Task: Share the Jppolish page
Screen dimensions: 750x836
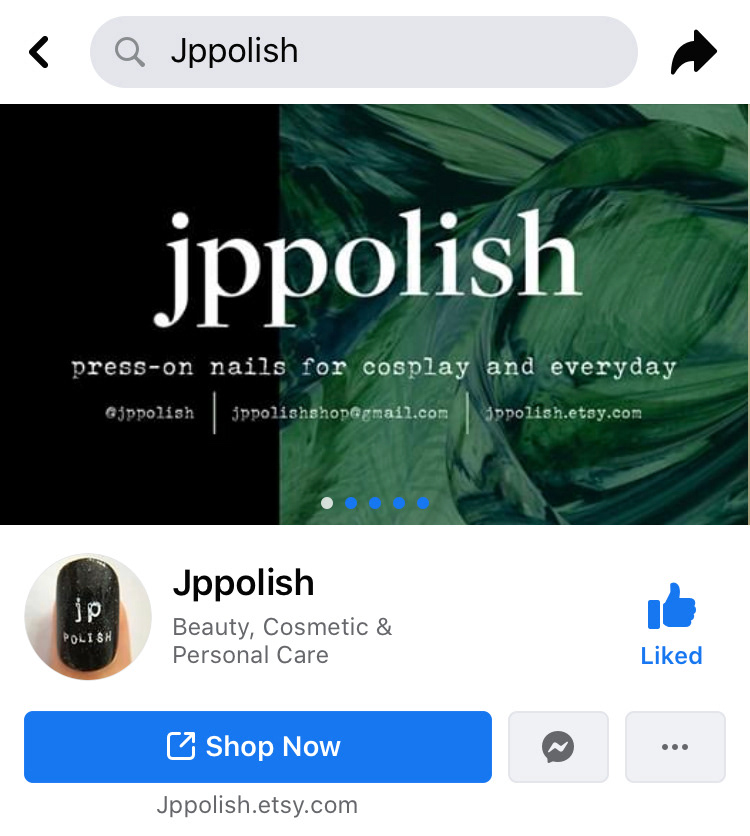Action: click(x=693, y=52)
